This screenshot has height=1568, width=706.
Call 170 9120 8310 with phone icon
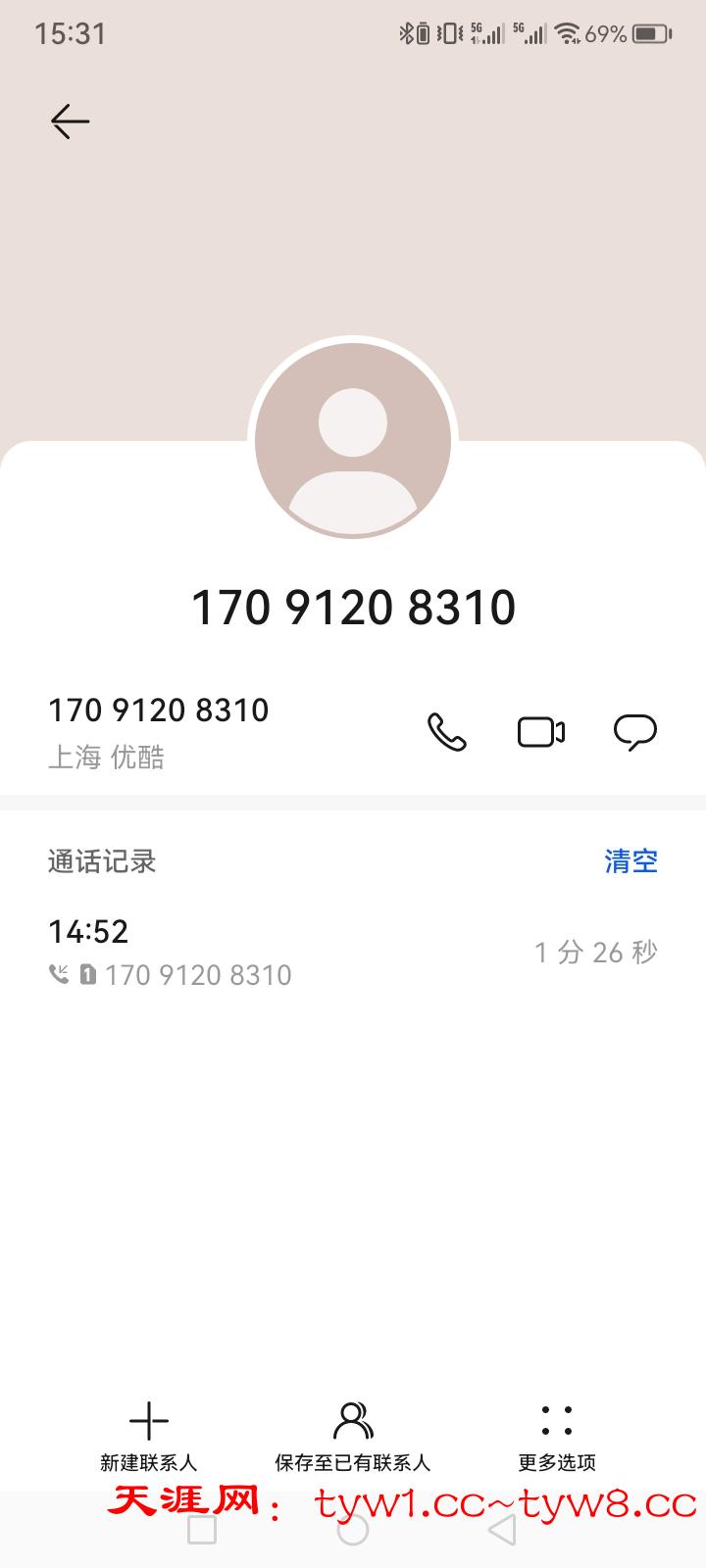pyautogui.click(x=446, y=732)
